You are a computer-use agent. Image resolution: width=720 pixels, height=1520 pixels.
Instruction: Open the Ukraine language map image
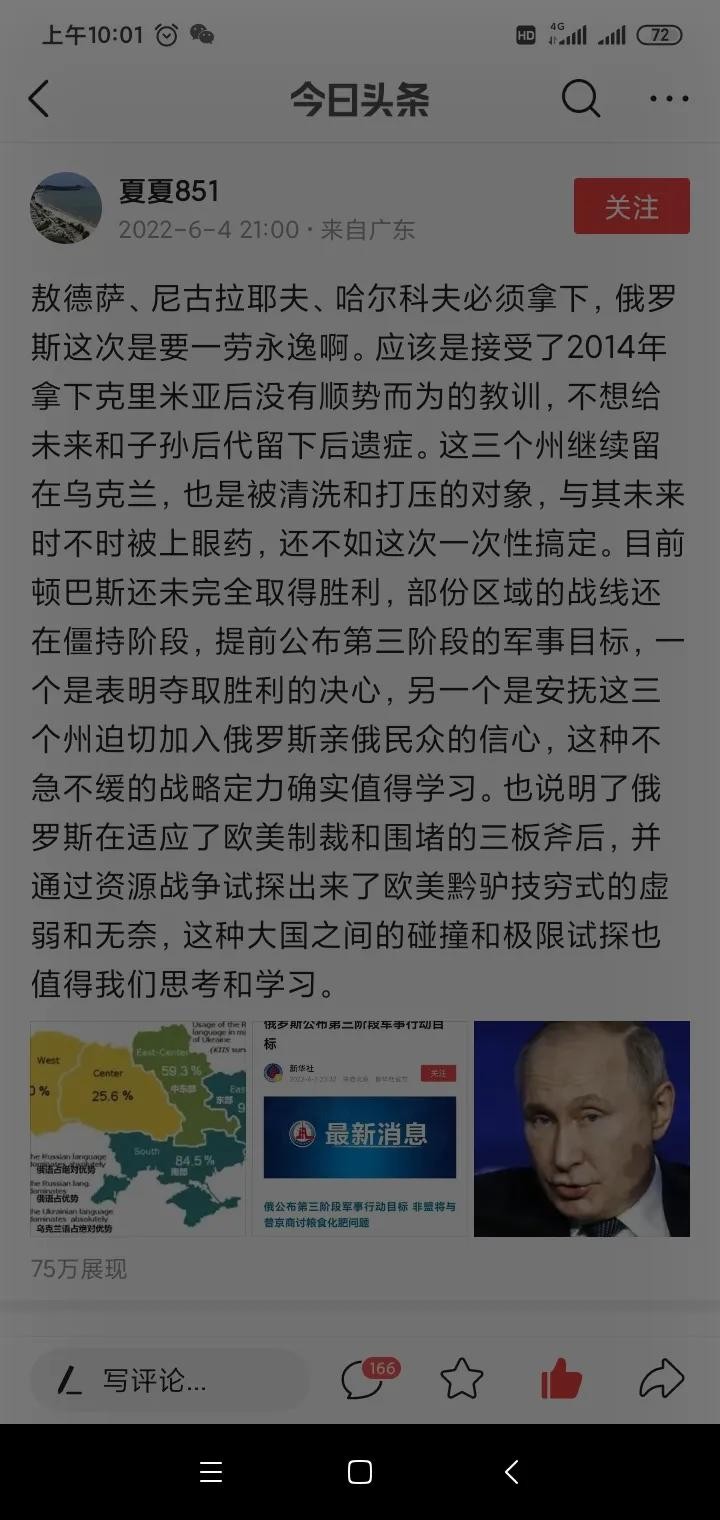[138, 1128]
